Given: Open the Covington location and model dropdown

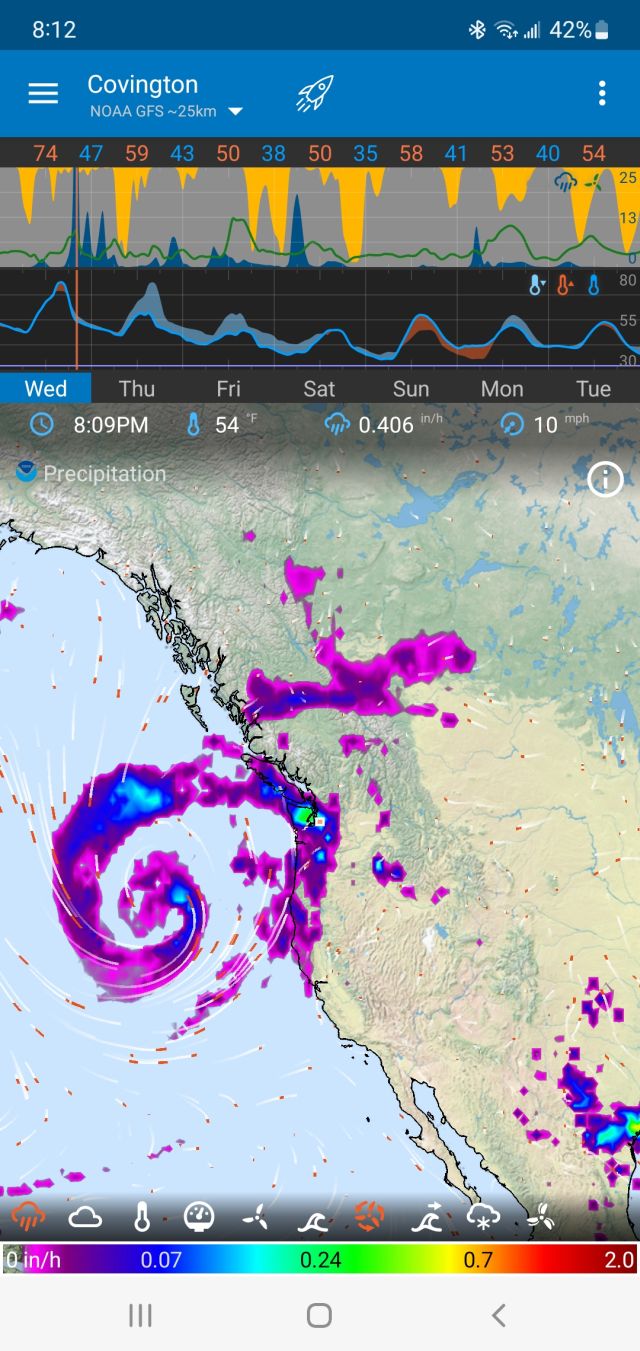Looking at the screenshot, I should 165,96.
